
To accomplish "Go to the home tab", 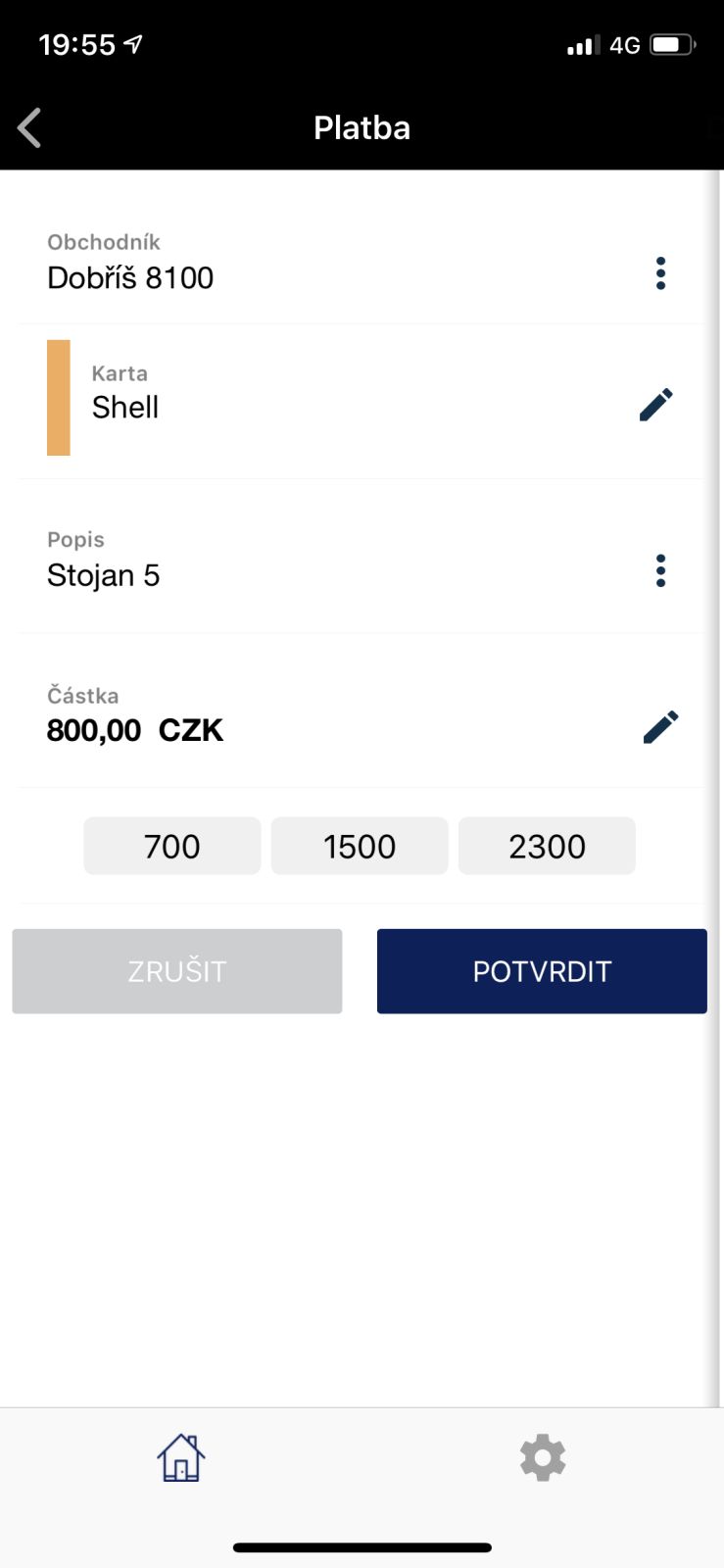I will [181, 1457].
